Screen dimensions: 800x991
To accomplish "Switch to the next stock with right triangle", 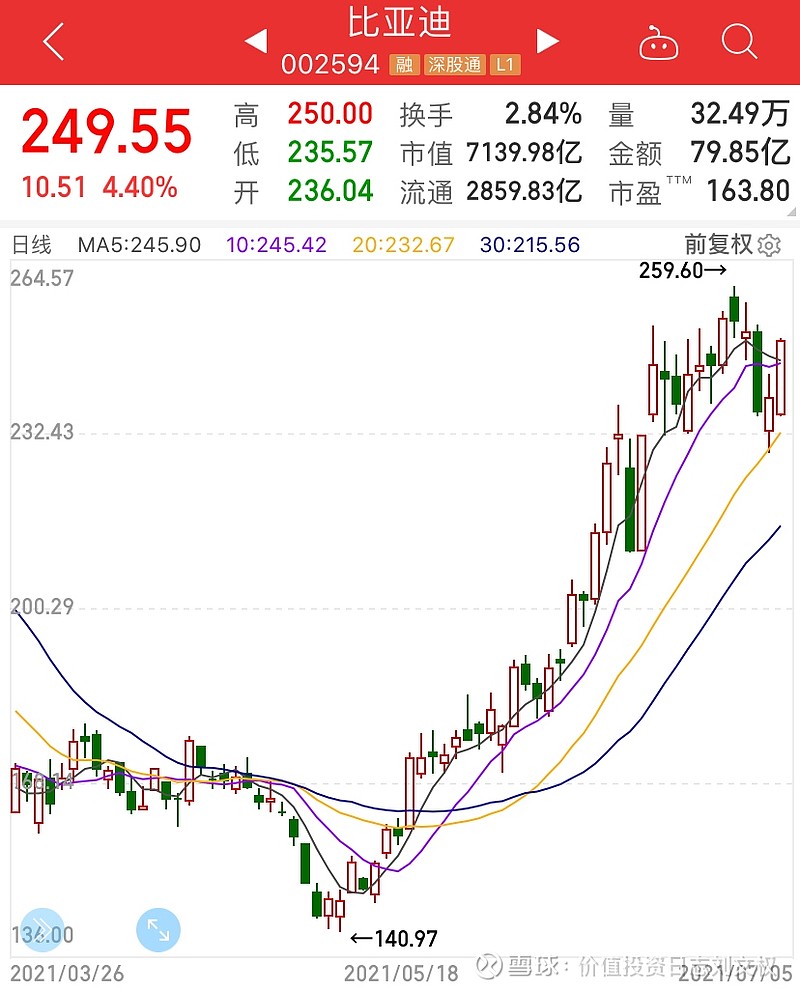I will tap(547, 41).
